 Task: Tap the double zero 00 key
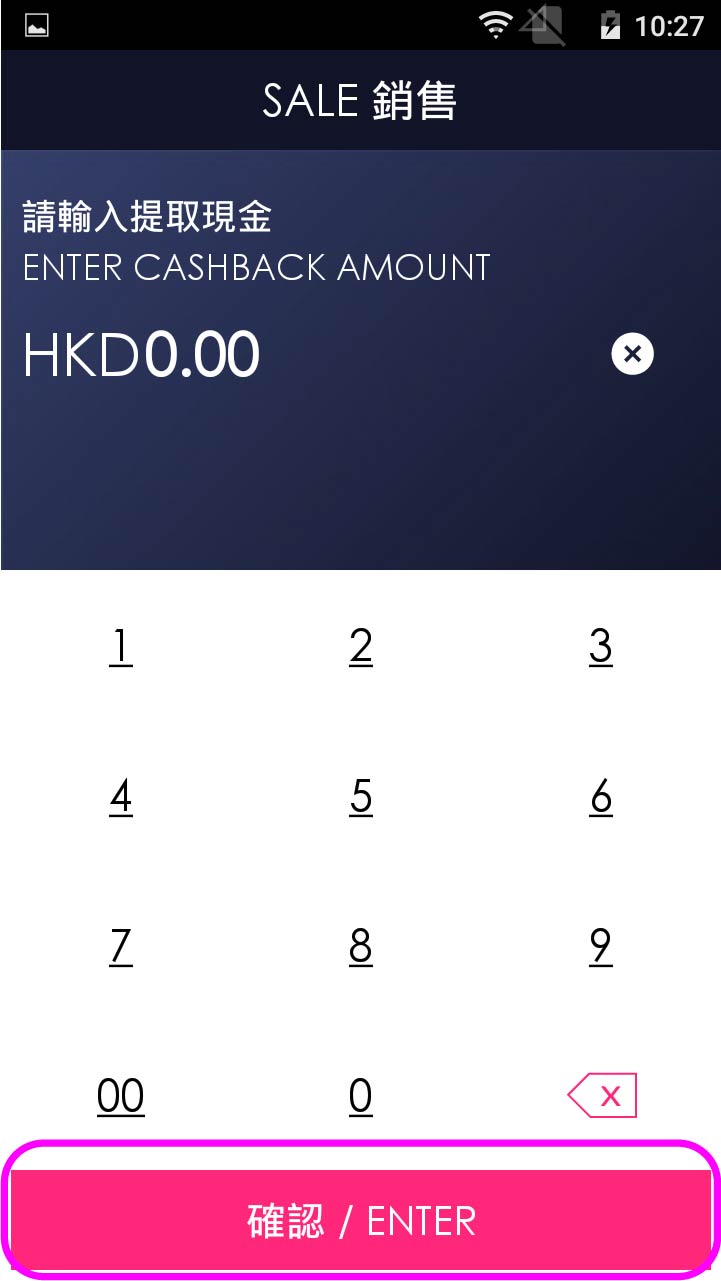coord(121,1096)
